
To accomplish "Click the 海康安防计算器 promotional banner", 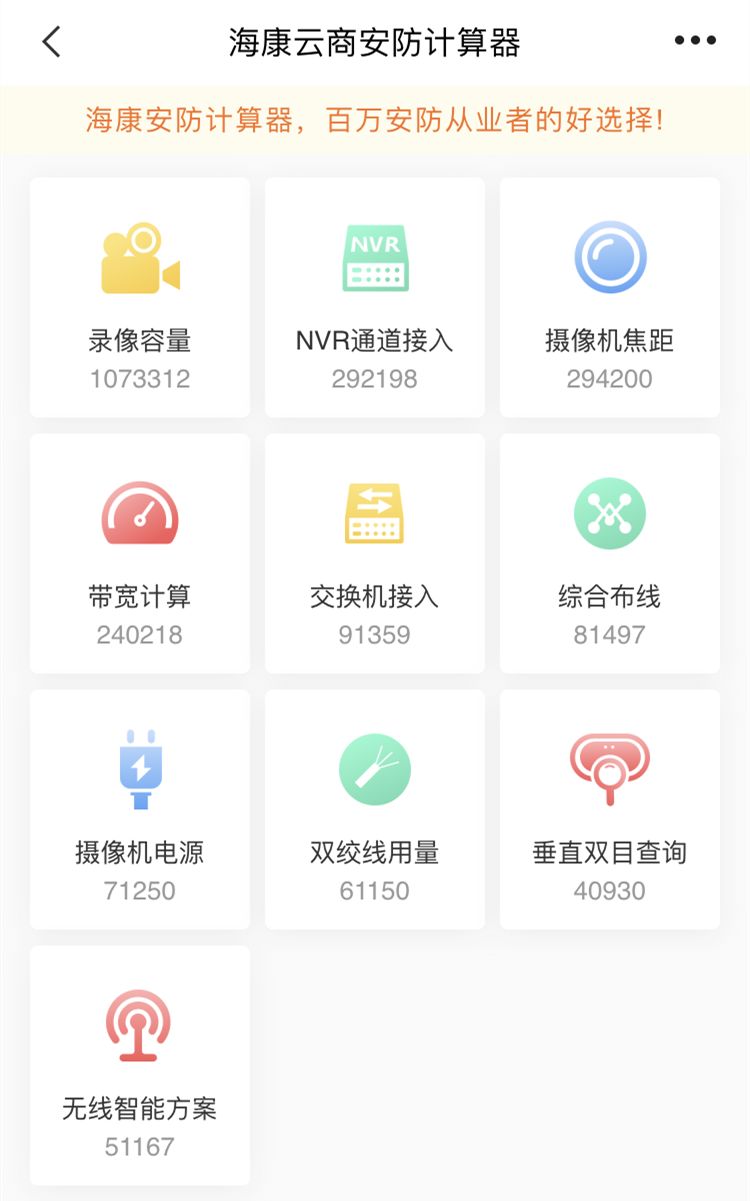I will point(375,115).
